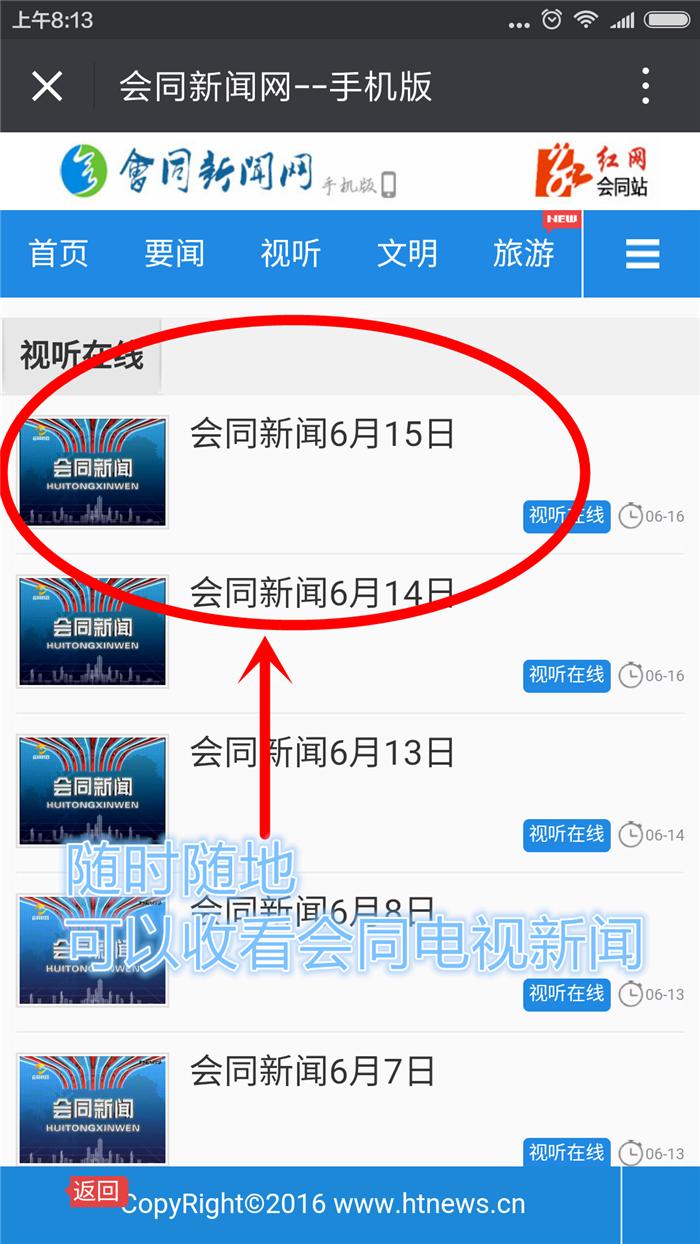This screenshot has width=700, height=1244.
Task: Select the 视听 tab
Action: (290, 254)
